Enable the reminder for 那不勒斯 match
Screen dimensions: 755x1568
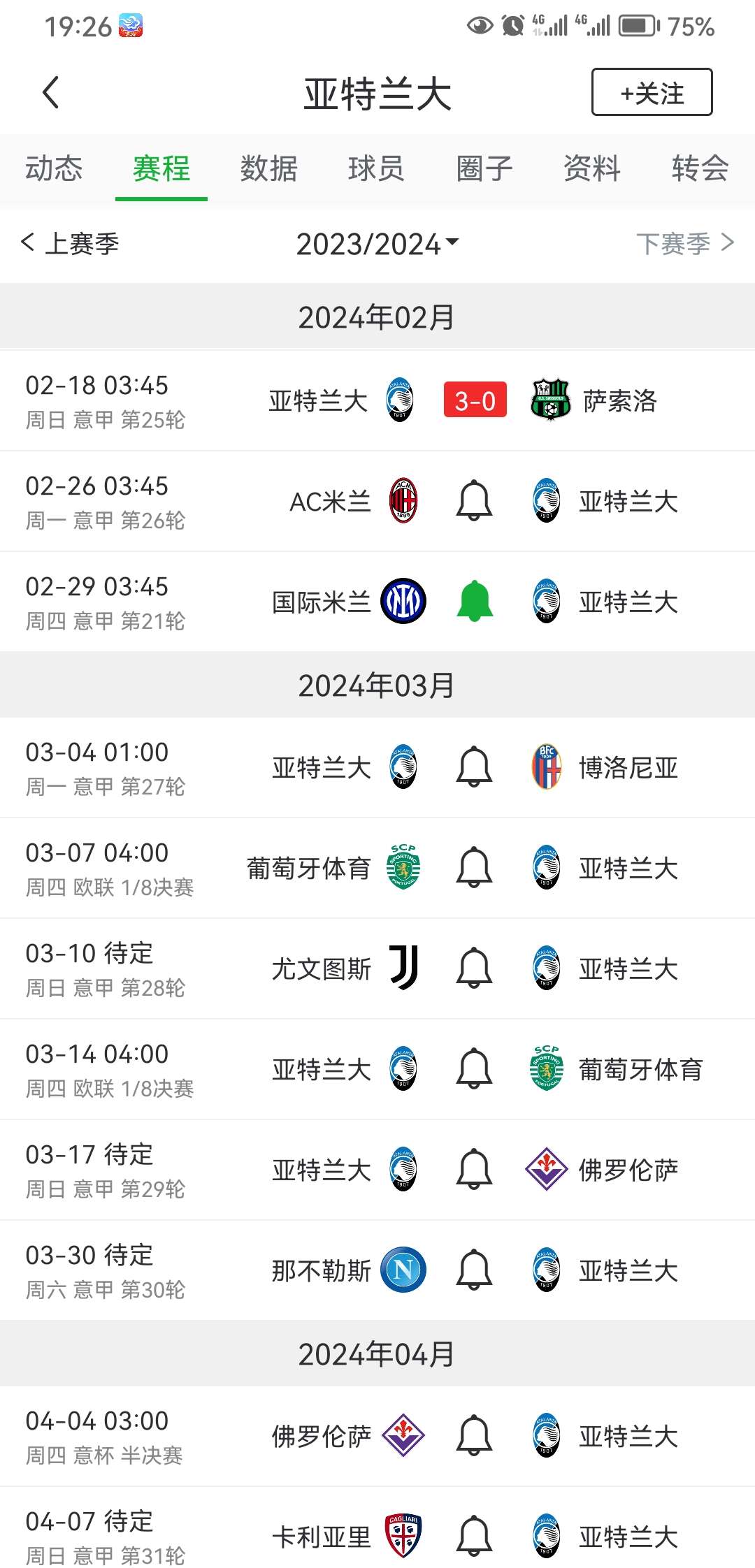[x=474, y=1270]
